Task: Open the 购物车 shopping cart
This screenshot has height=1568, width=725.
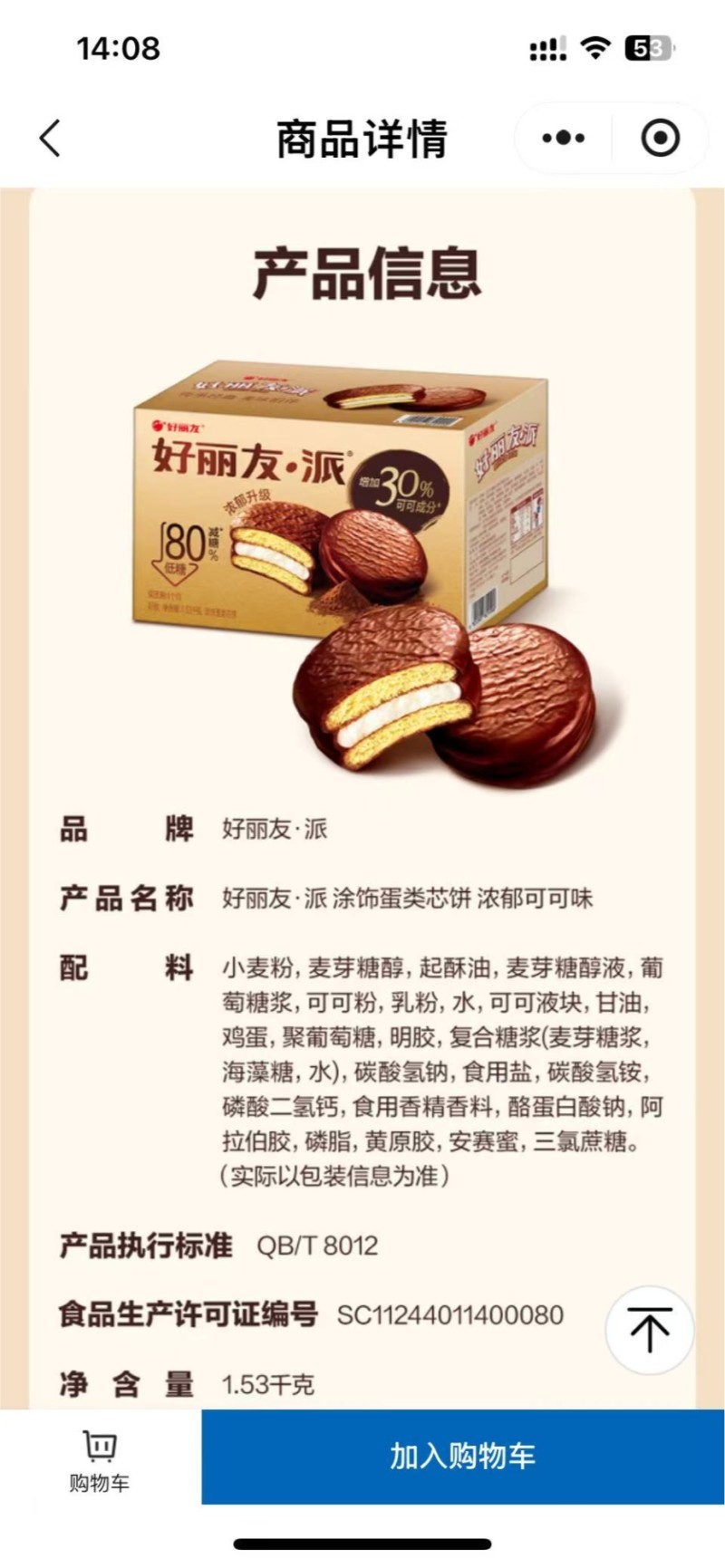Action: (100, 1458)
